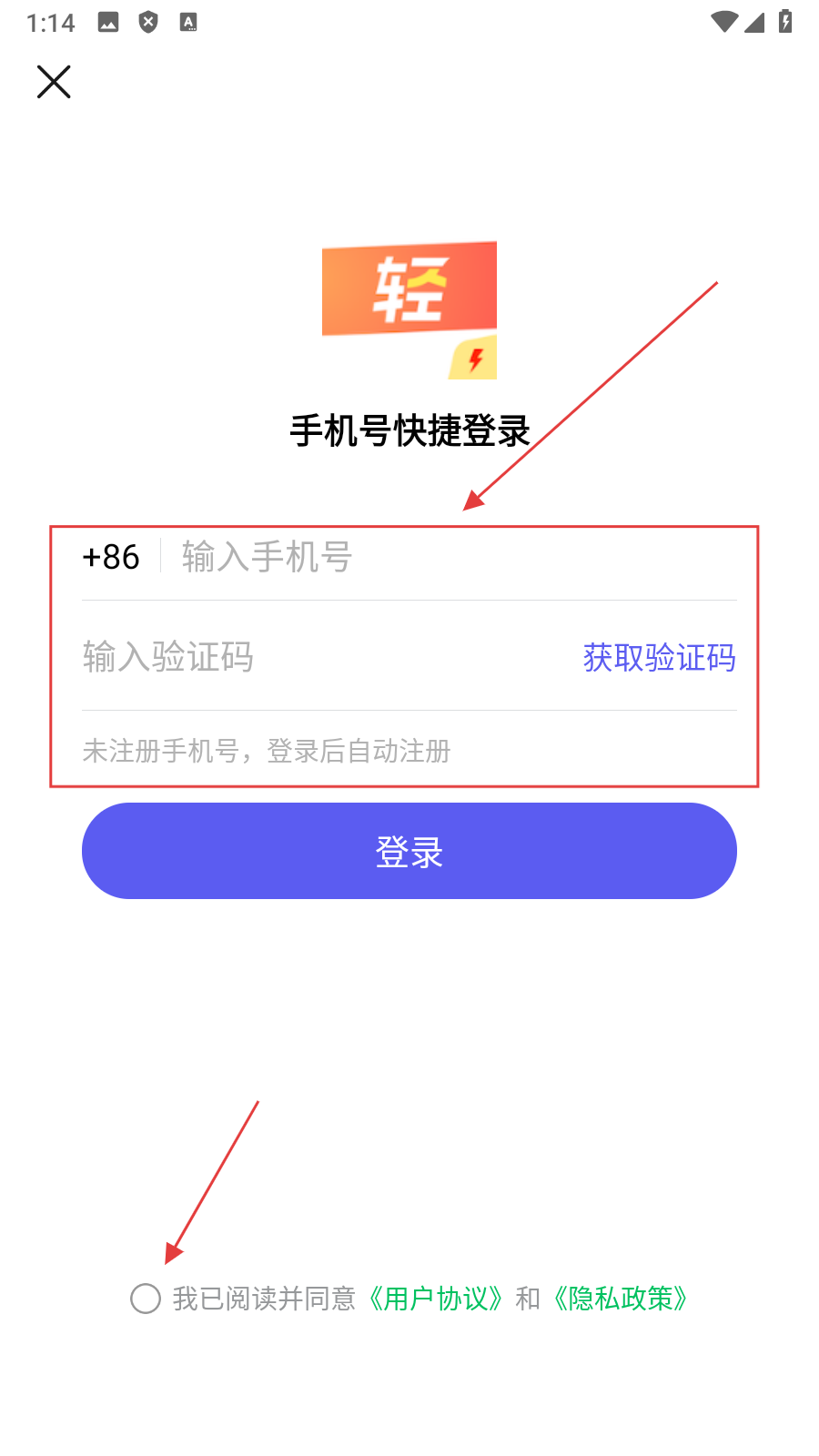Close the login screen
The width and height of the screenshot is (819, 1456).
point(54,82)
